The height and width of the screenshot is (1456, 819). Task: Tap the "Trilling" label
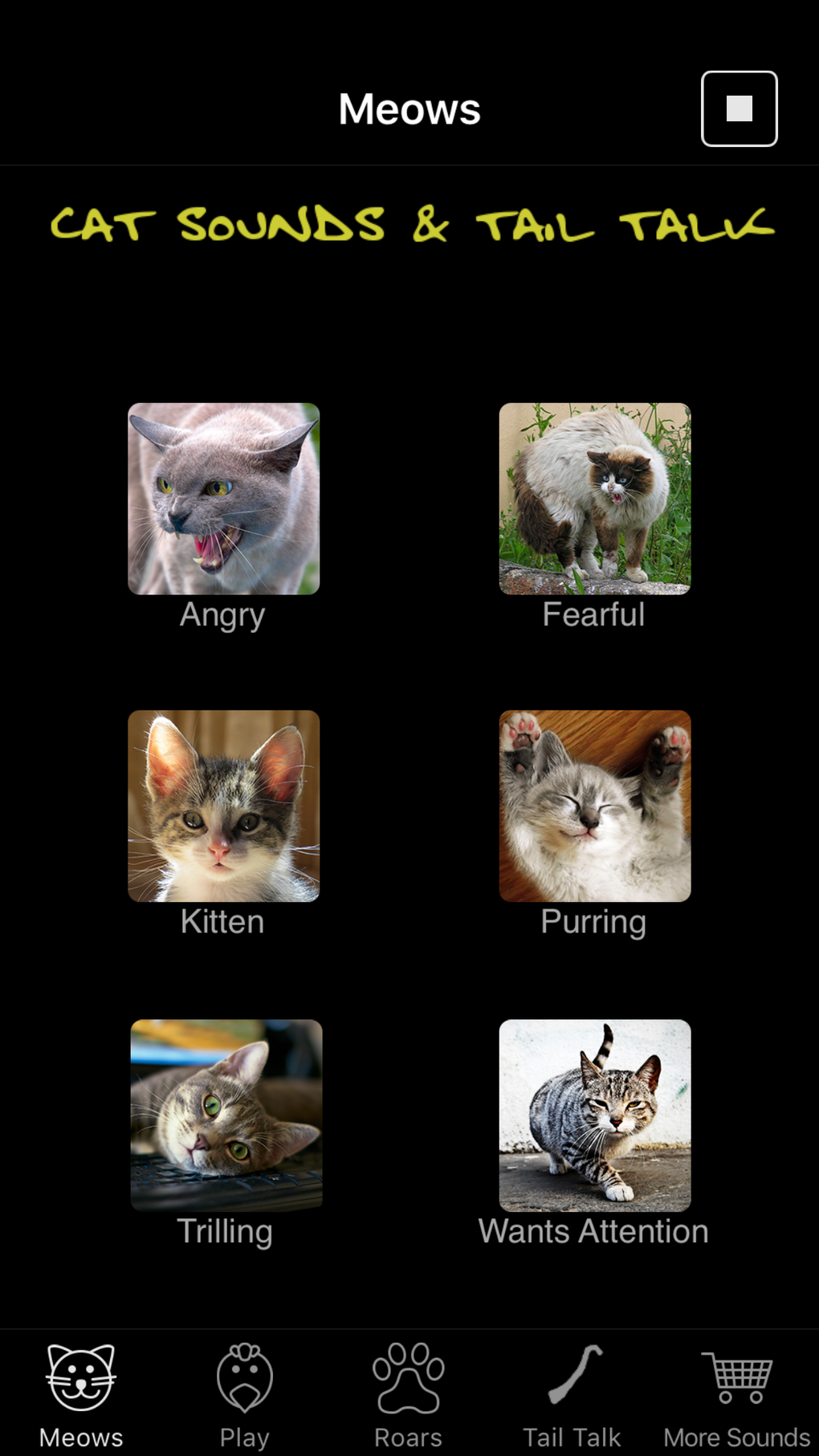click(226, 1231)
